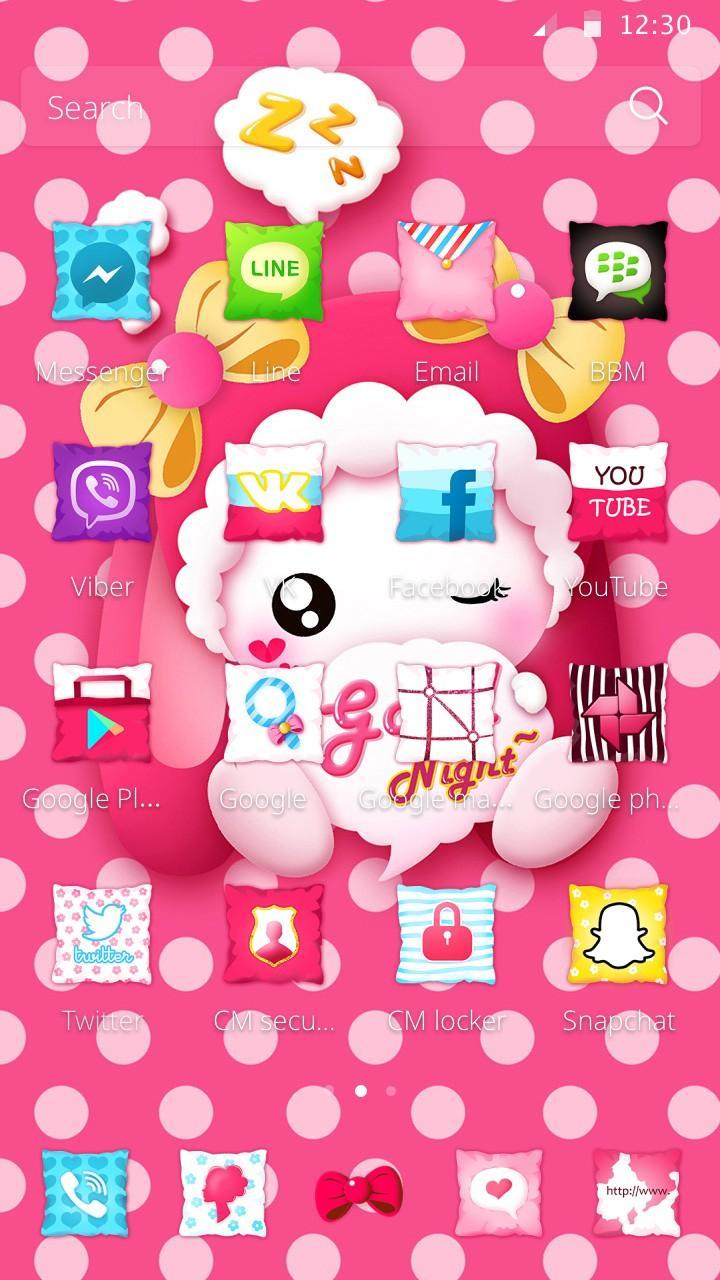Open the browser icon in the dock

(x=637, y=1193)
